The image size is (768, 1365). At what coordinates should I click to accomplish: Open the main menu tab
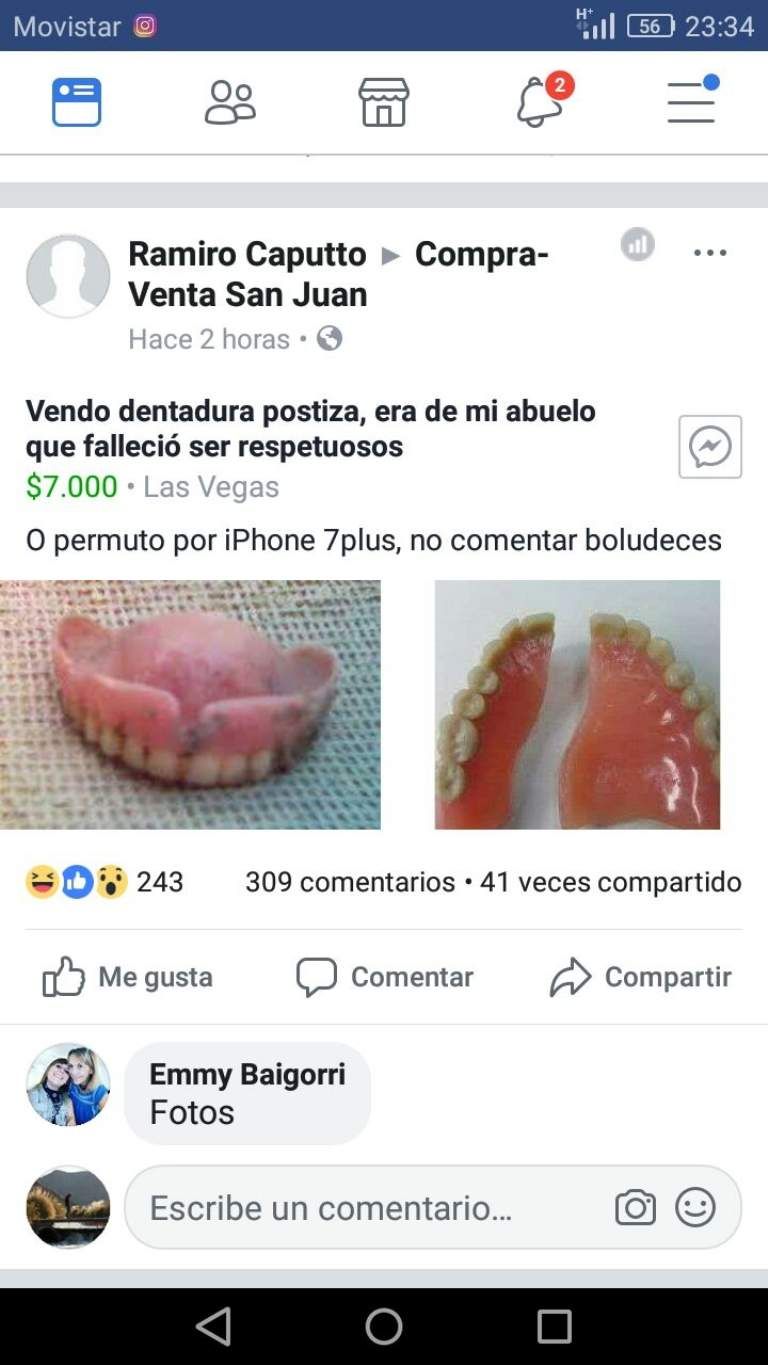click(692, 102)
